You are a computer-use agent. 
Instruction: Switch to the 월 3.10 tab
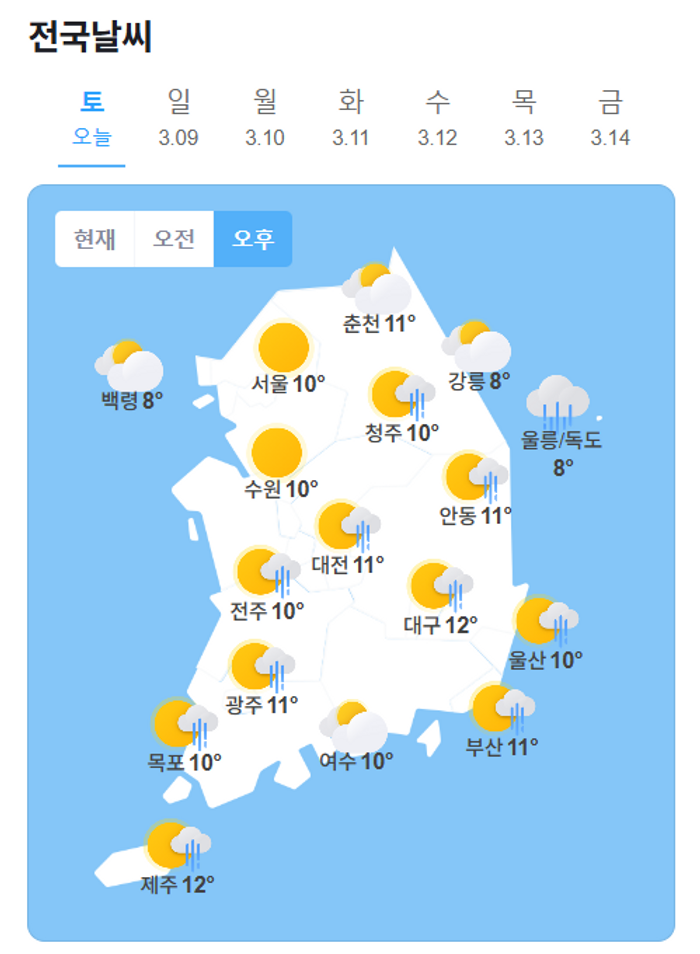265,119
